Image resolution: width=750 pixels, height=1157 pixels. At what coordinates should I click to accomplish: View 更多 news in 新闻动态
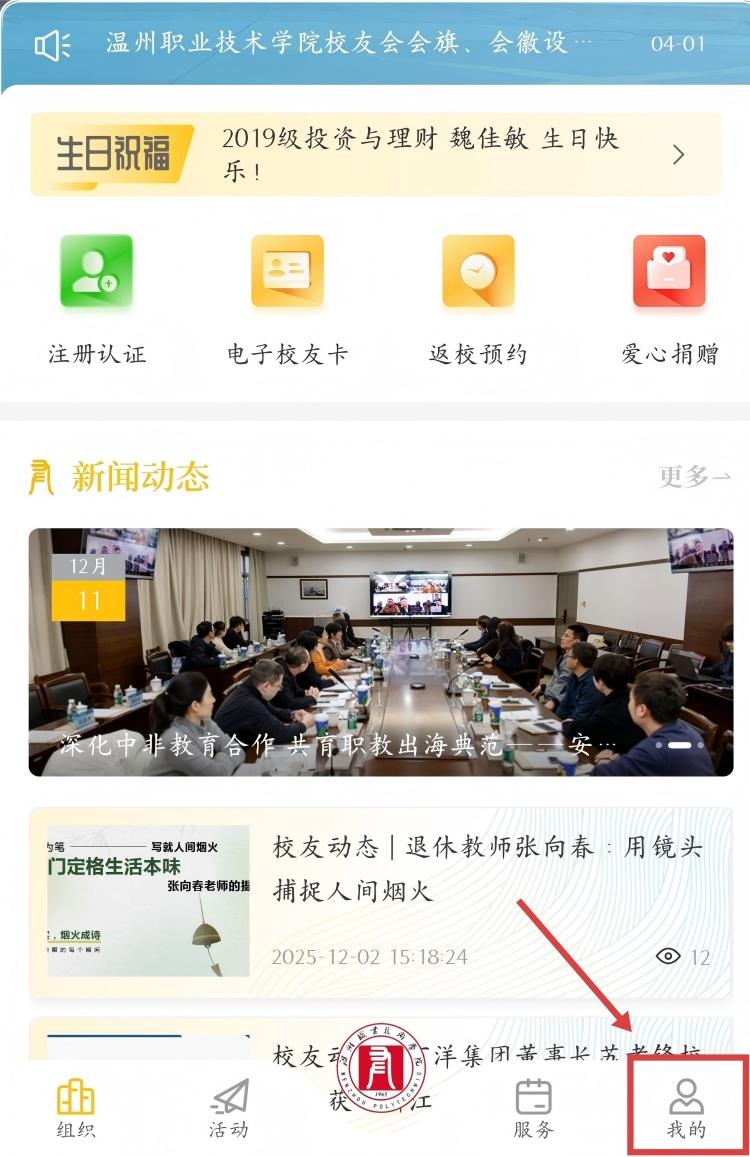pyautogui.click(x=694, y=477)
